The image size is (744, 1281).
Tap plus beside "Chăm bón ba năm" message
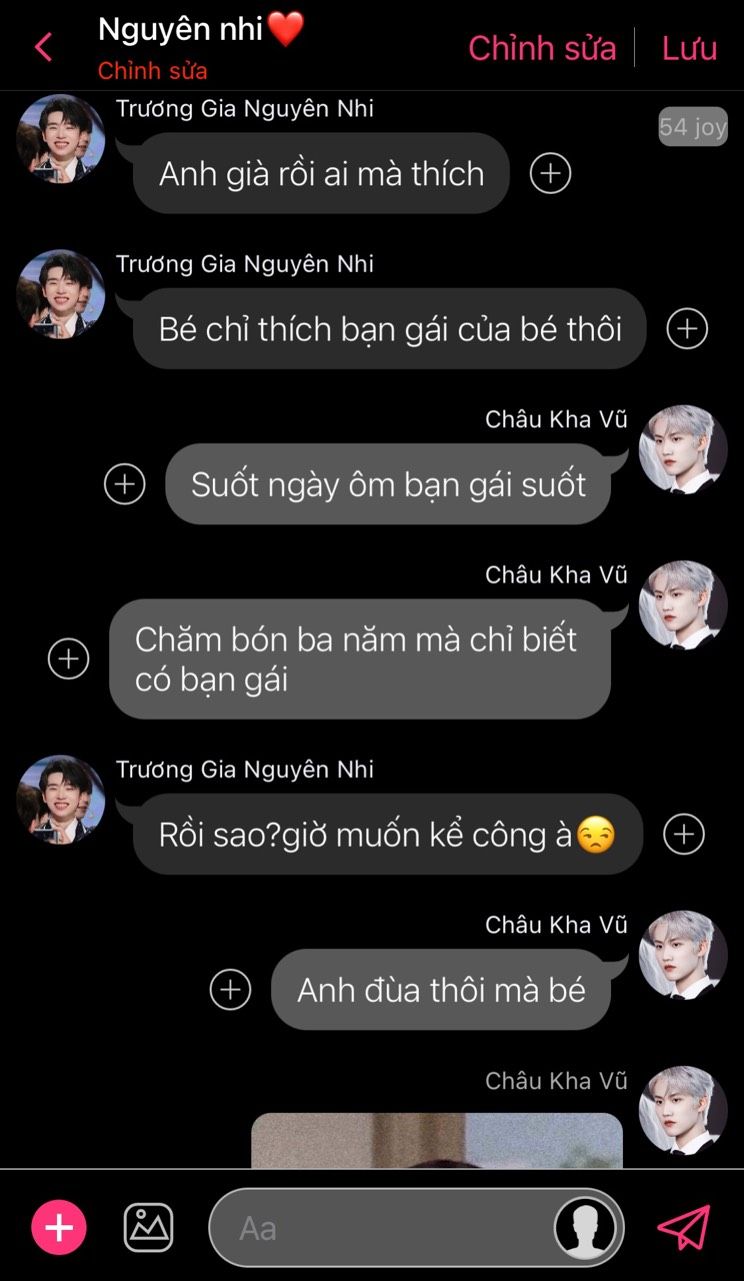point(69,659)
